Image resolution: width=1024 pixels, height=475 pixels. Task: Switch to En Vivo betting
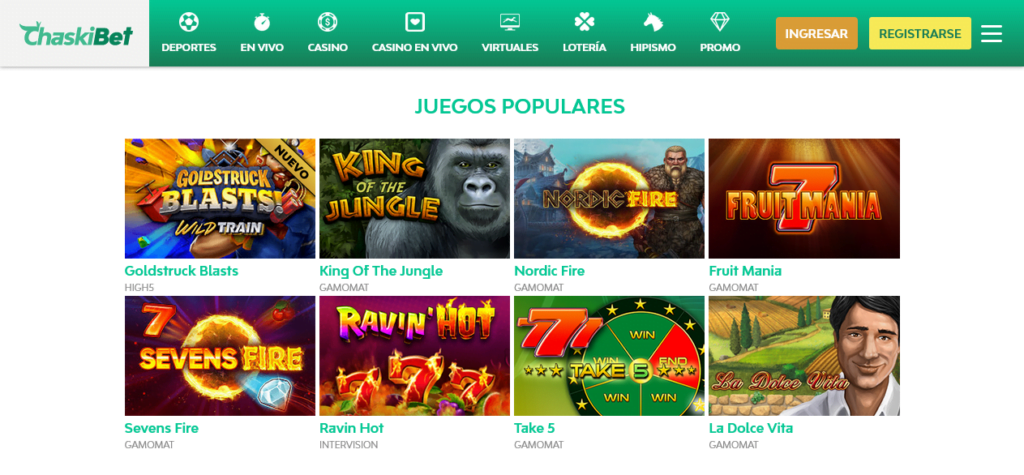(262, 33)
